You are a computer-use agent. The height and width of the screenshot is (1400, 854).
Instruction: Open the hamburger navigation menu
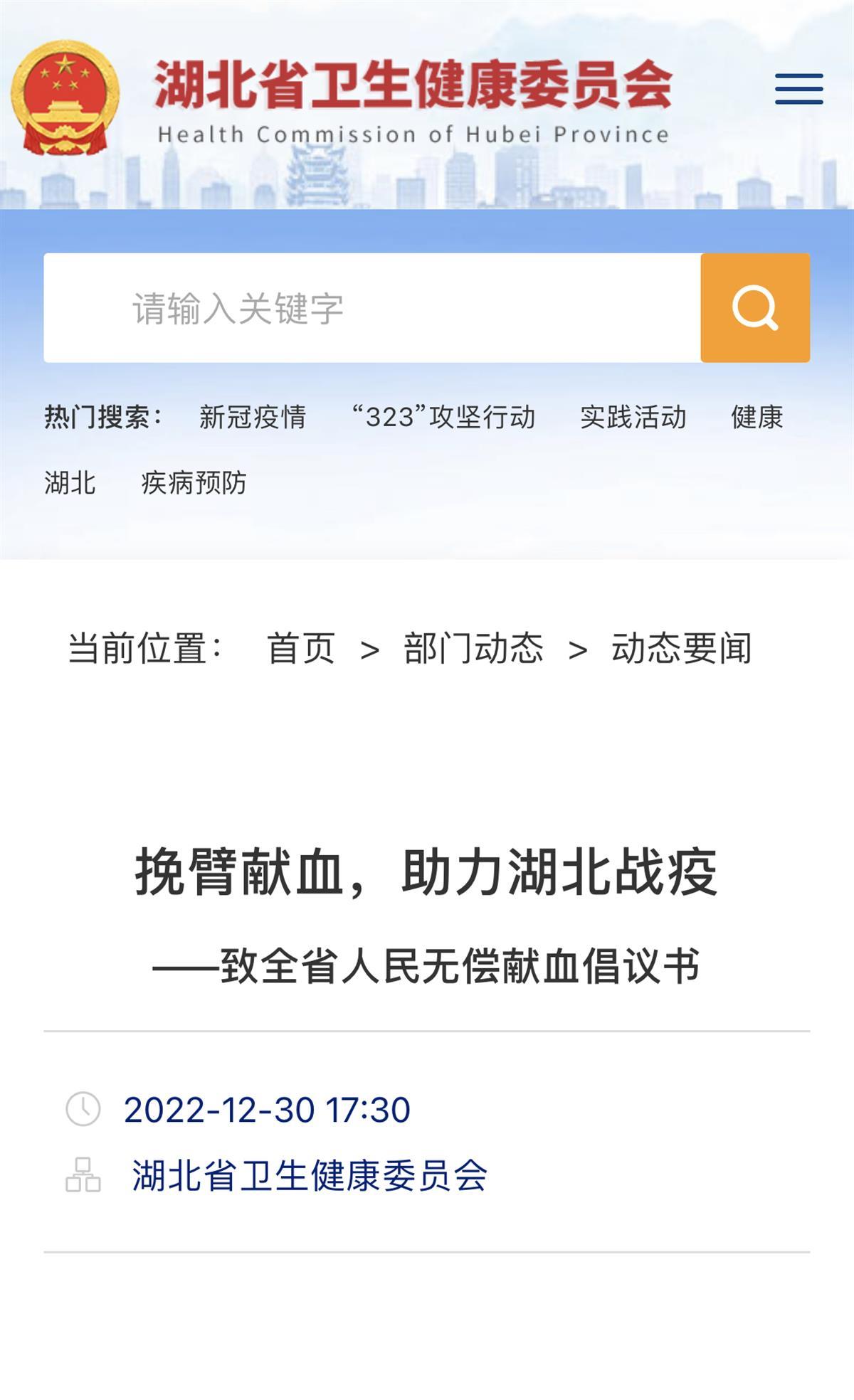pyautogui.click(x=798, y=89)
